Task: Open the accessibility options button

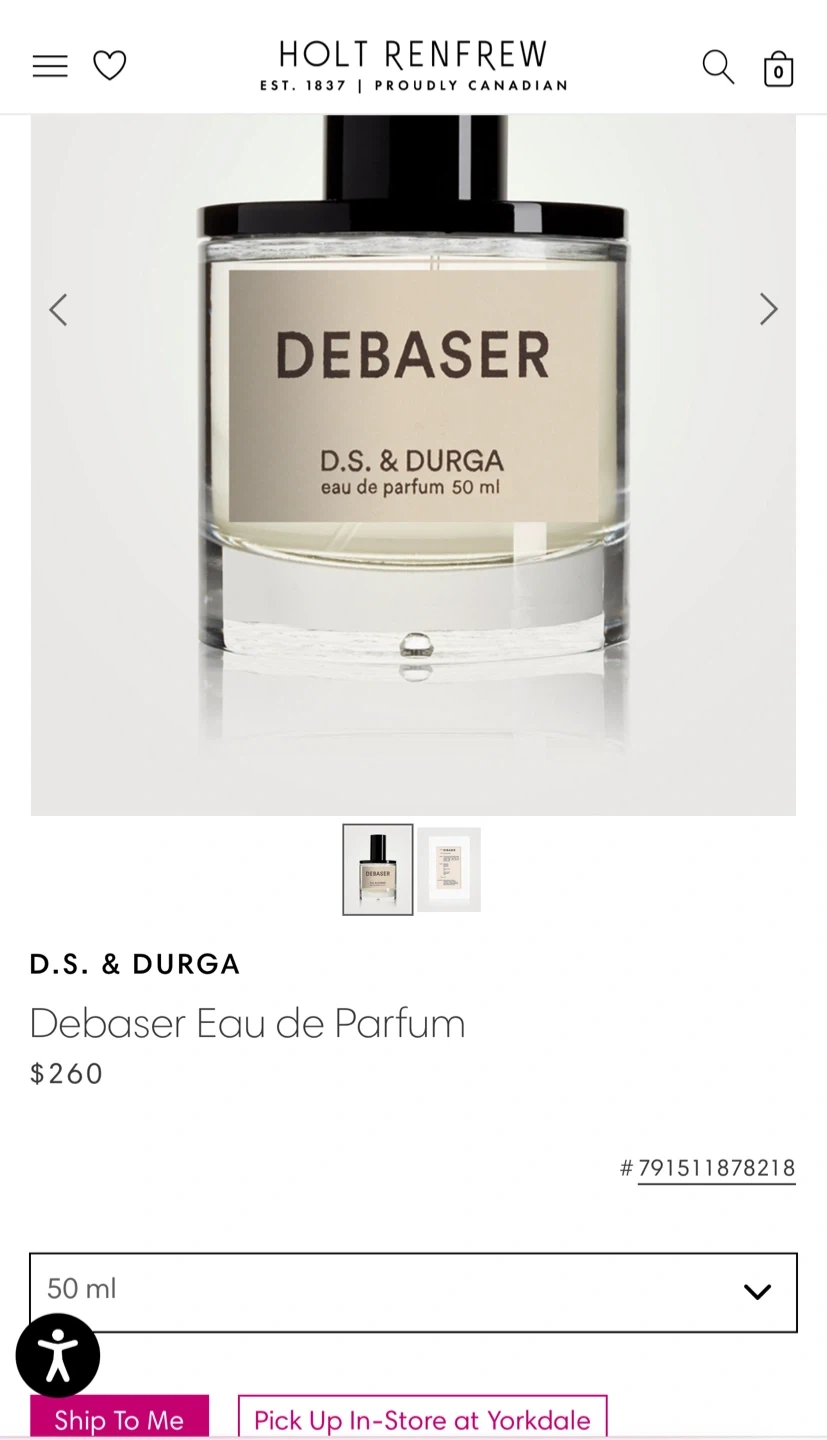Action: (58, 1355)
